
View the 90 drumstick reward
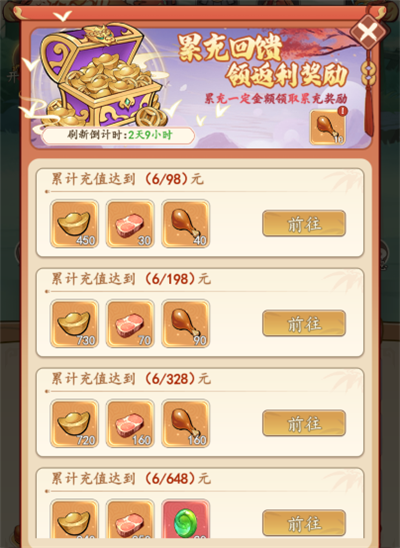coord(186,324)
